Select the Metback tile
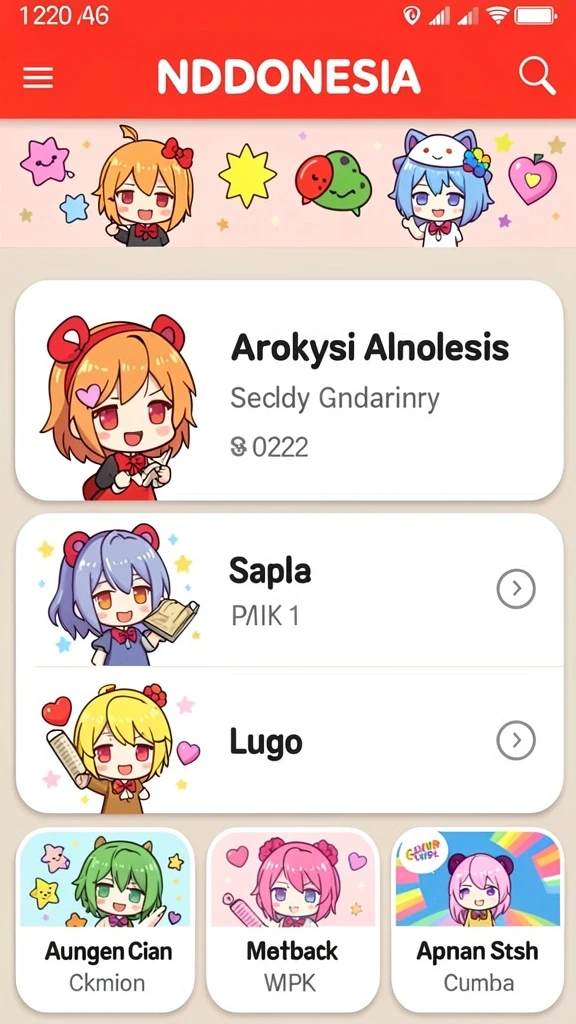This screenshot has height=1024, width=576. pos(293,920)
